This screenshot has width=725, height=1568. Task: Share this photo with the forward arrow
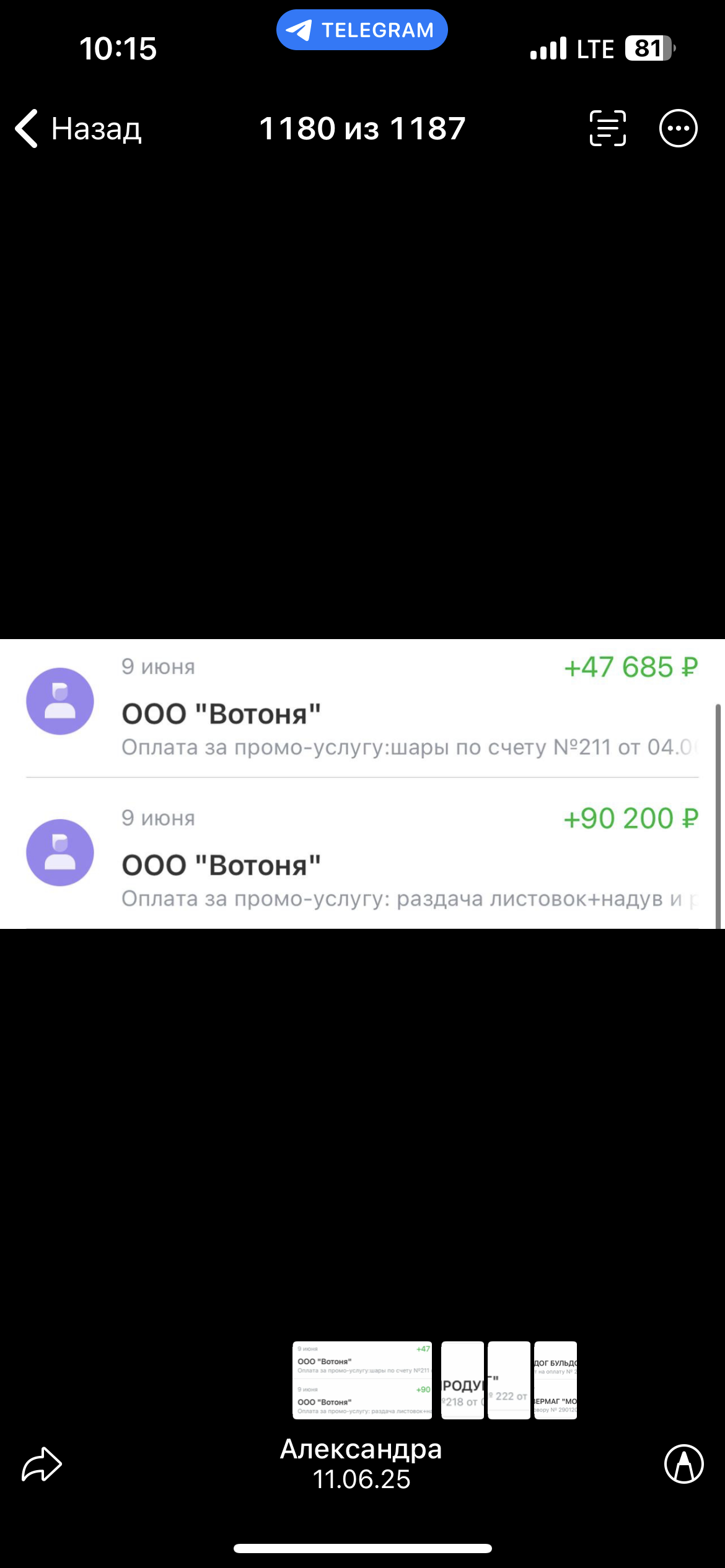[42, 1464]
